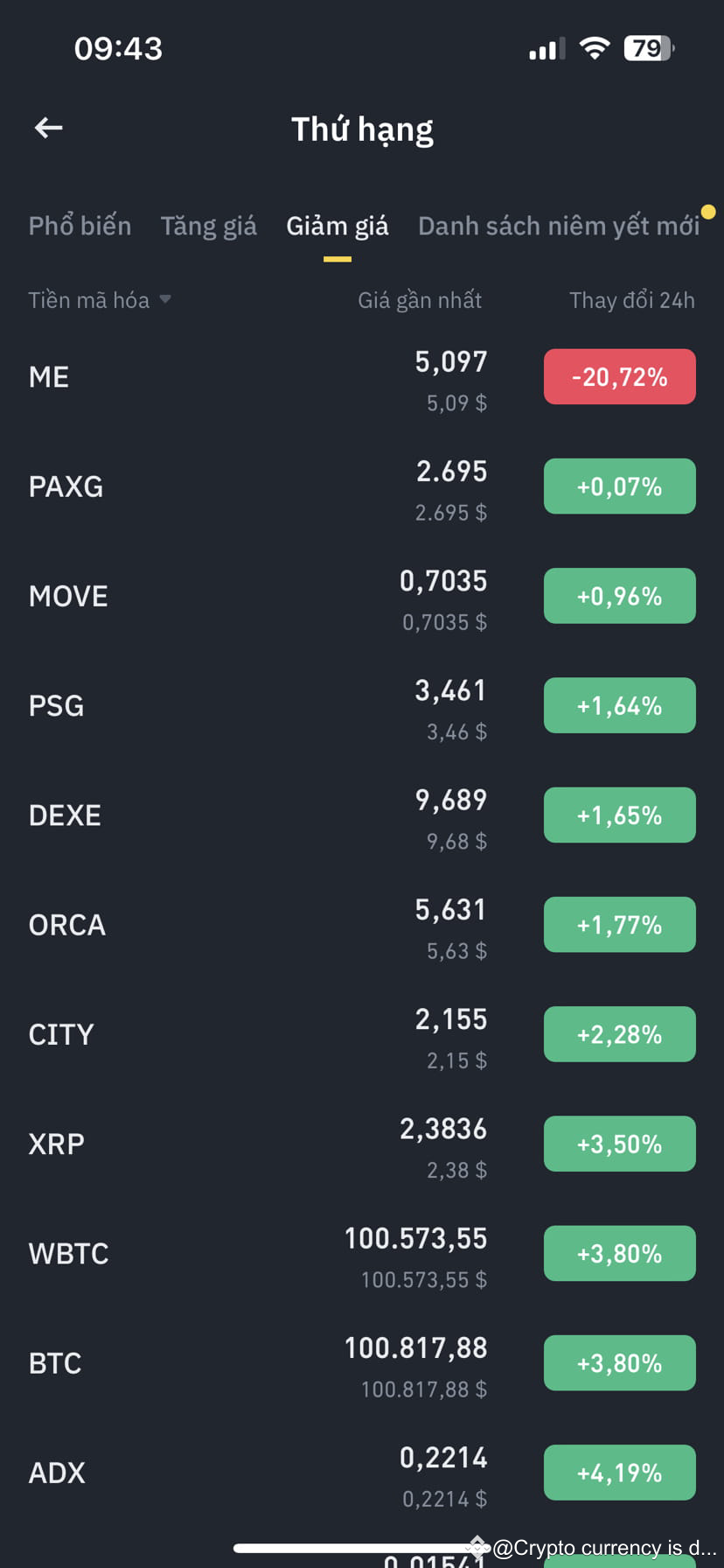
Task: Tap the notification dot on Danh sách niêm yết mới
Action: pos(708,211)
